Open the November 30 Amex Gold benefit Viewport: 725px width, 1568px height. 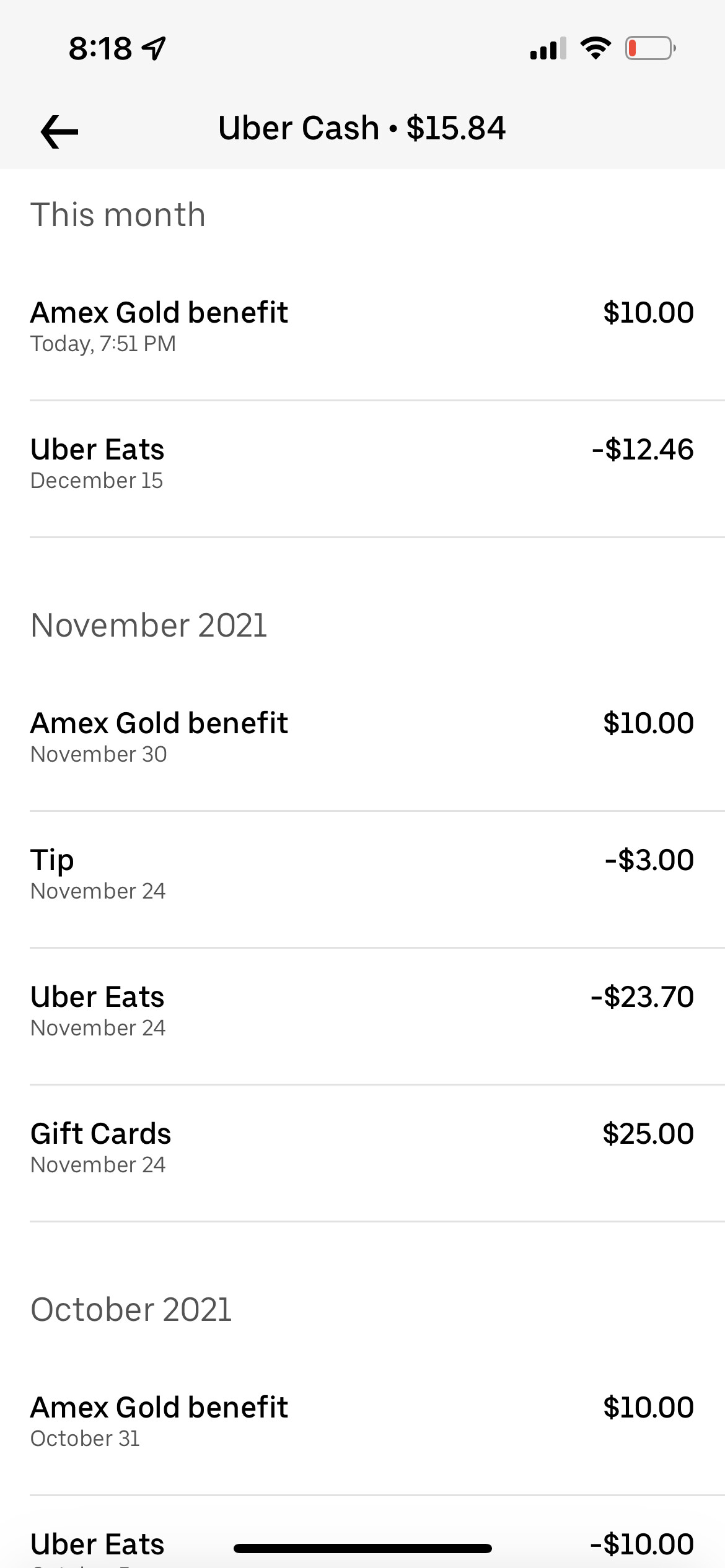tap(362, 737)
